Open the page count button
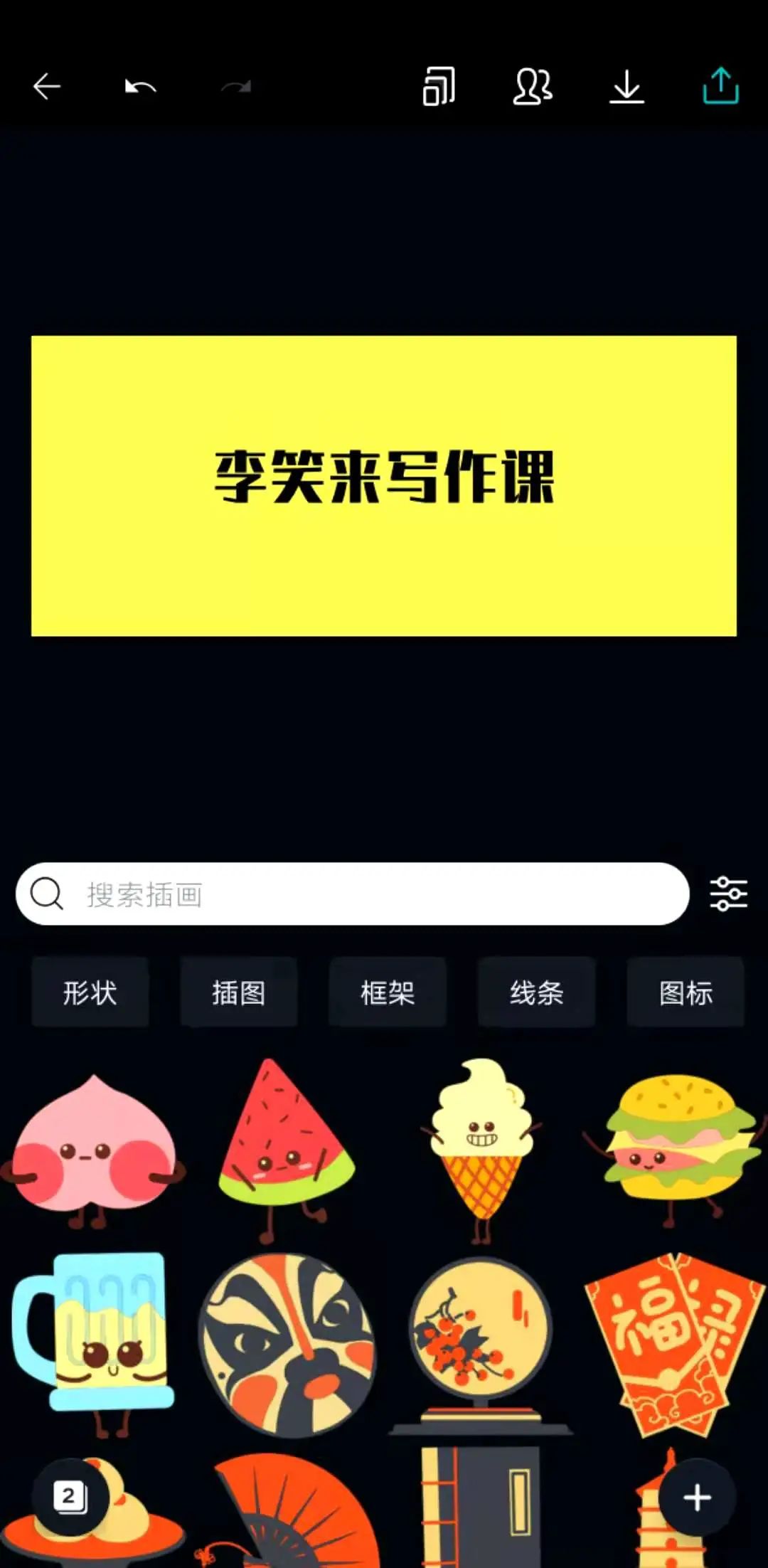 pos(70,1498)
